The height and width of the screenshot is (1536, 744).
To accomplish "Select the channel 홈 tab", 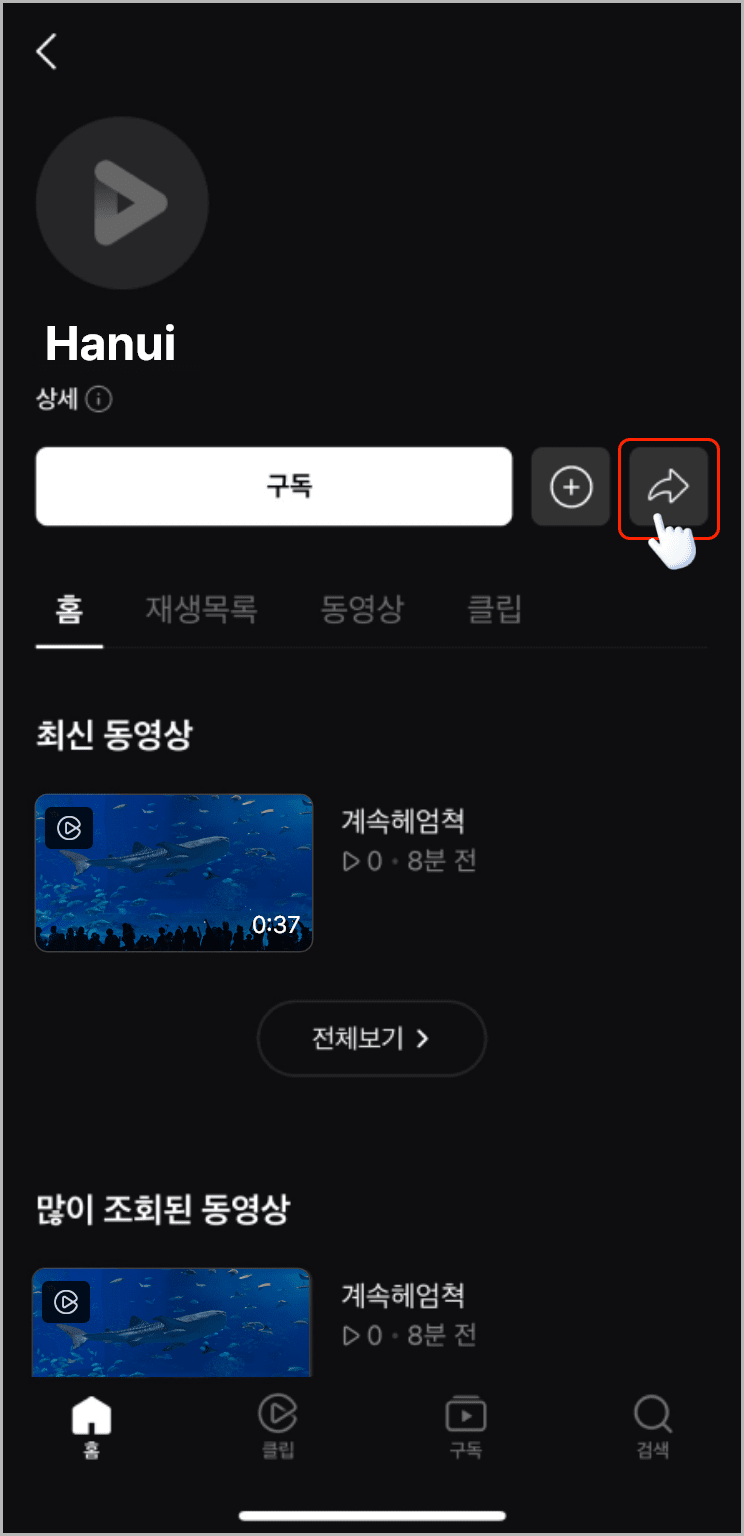I will 69,609.
